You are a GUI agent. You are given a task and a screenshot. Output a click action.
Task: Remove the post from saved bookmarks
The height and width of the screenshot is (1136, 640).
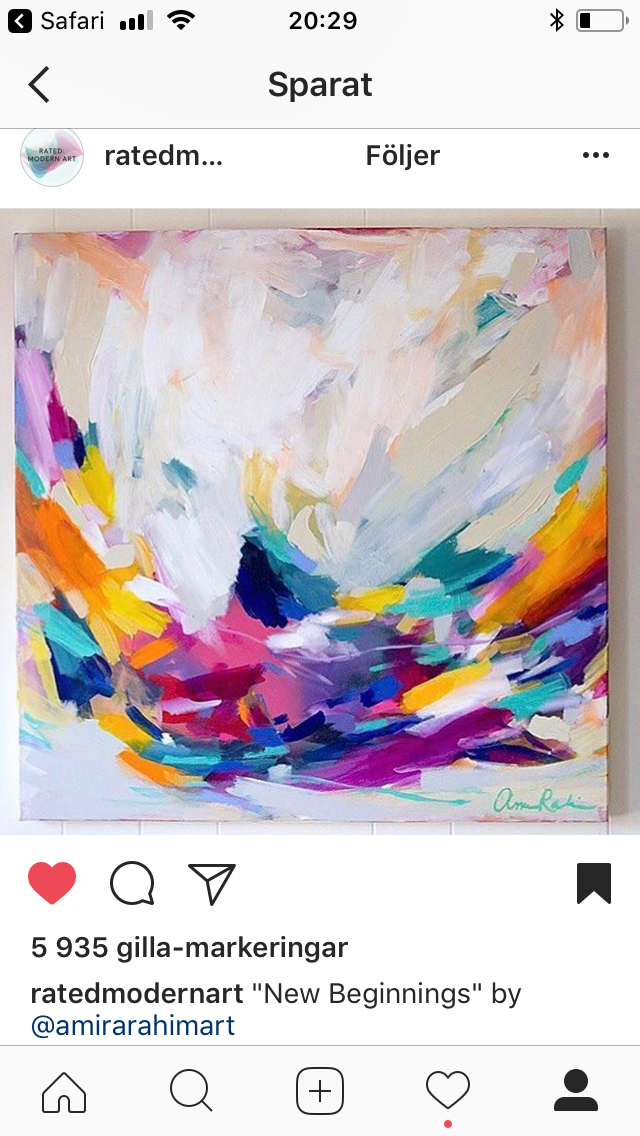(x=593, y=883)
